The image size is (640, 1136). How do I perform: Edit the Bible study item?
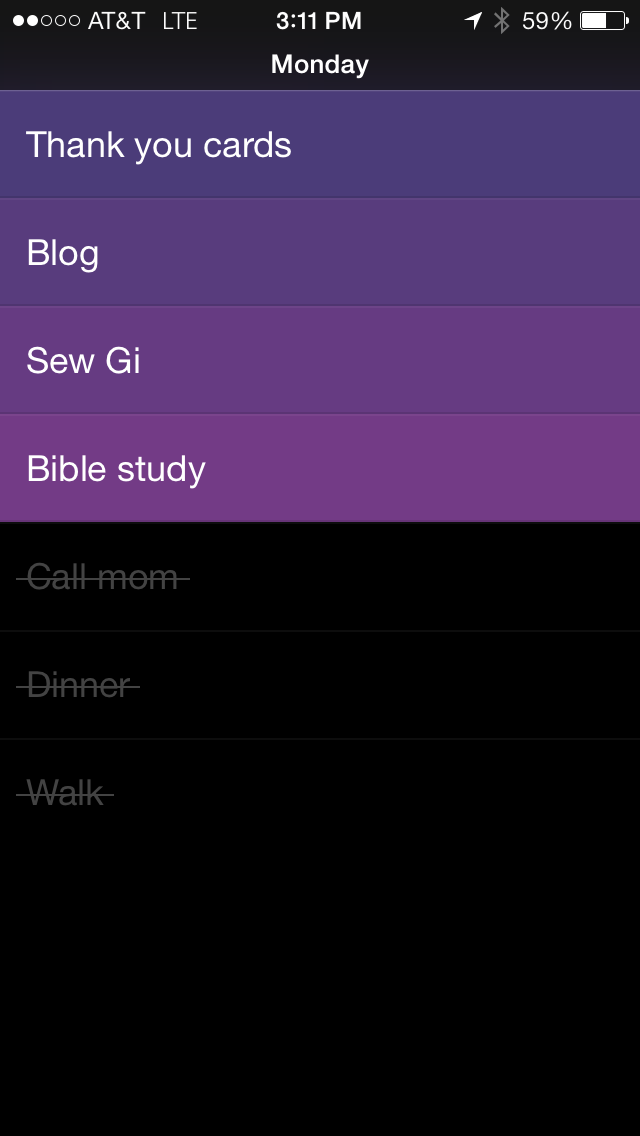point(116,469)
